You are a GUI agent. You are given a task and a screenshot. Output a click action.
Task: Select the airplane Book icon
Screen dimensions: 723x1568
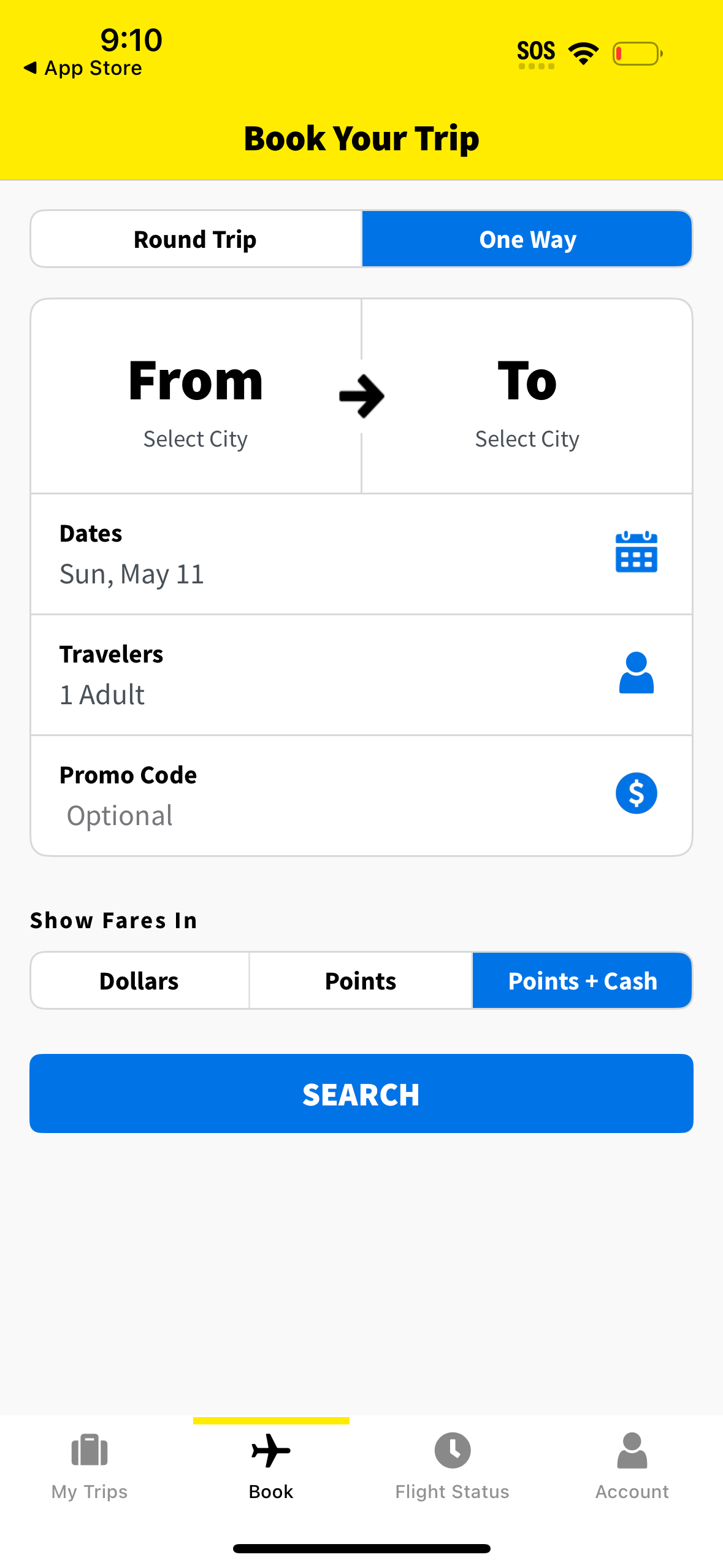[x=270, y=1451]
